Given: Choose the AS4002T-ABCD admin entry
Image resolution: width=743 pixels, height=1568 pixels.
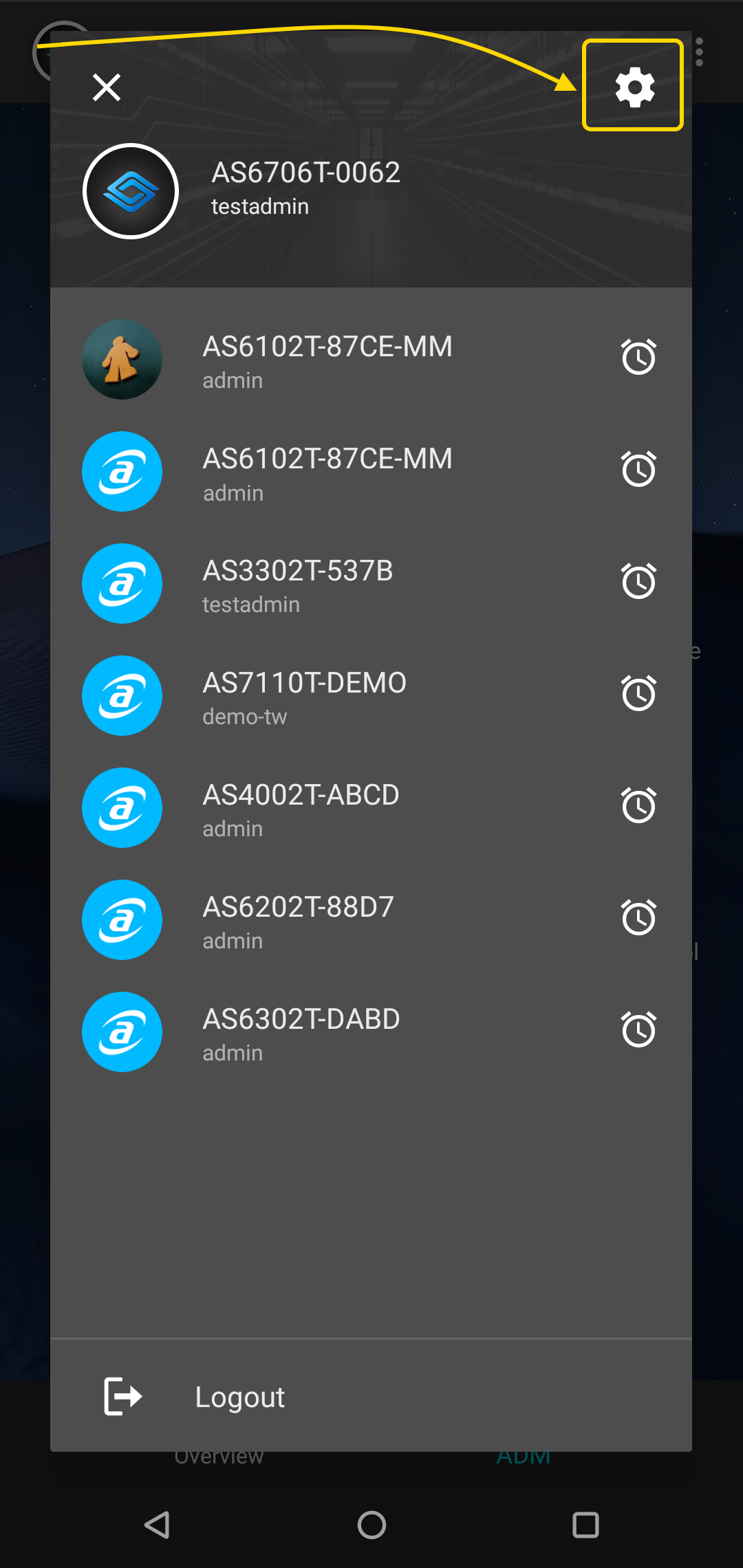Looking at the screenshot, I should click(x=371, y=808).
